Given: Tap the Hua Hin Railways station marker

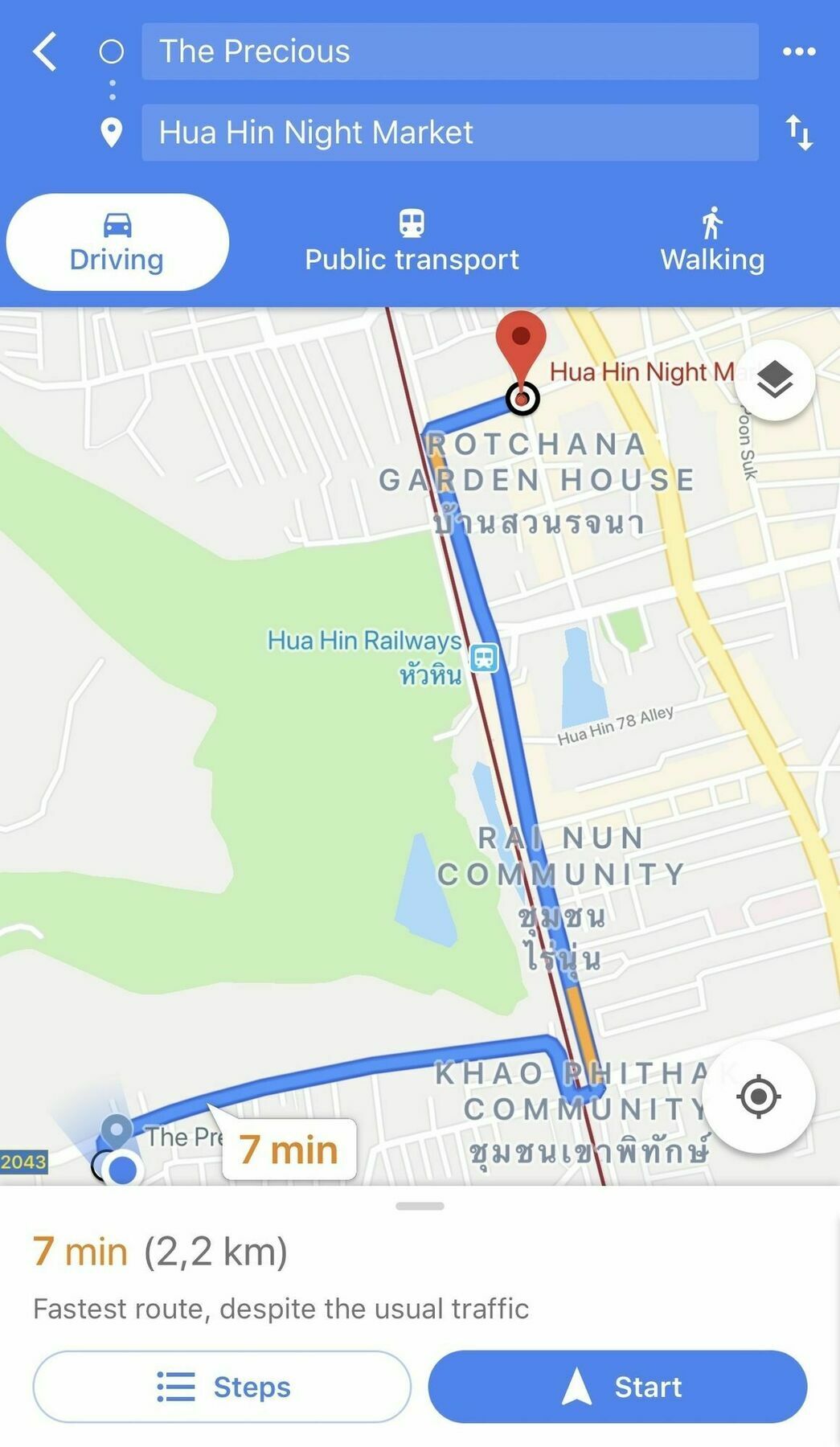Looking at the screenshot, I should pos(484,658).
